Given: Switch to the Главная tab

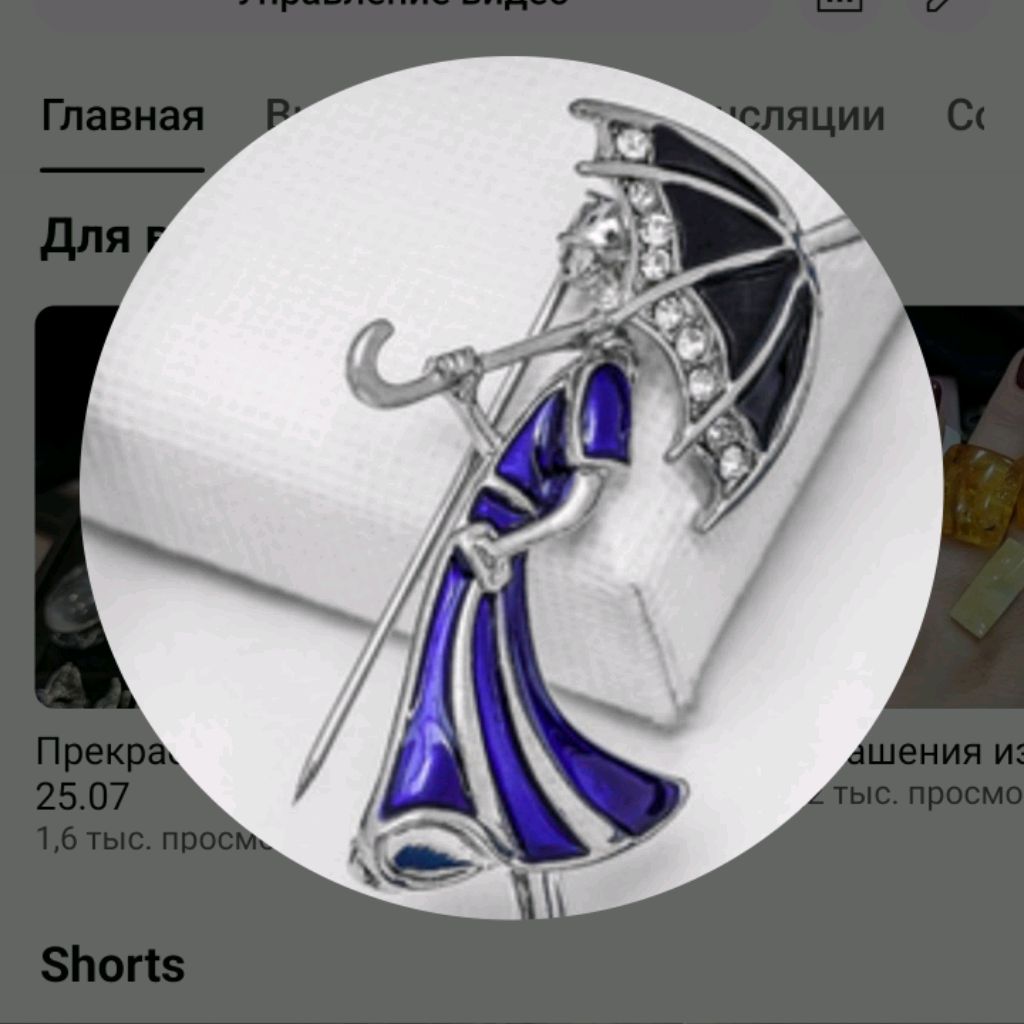Looking at the screenshot, I should point(122,117).
